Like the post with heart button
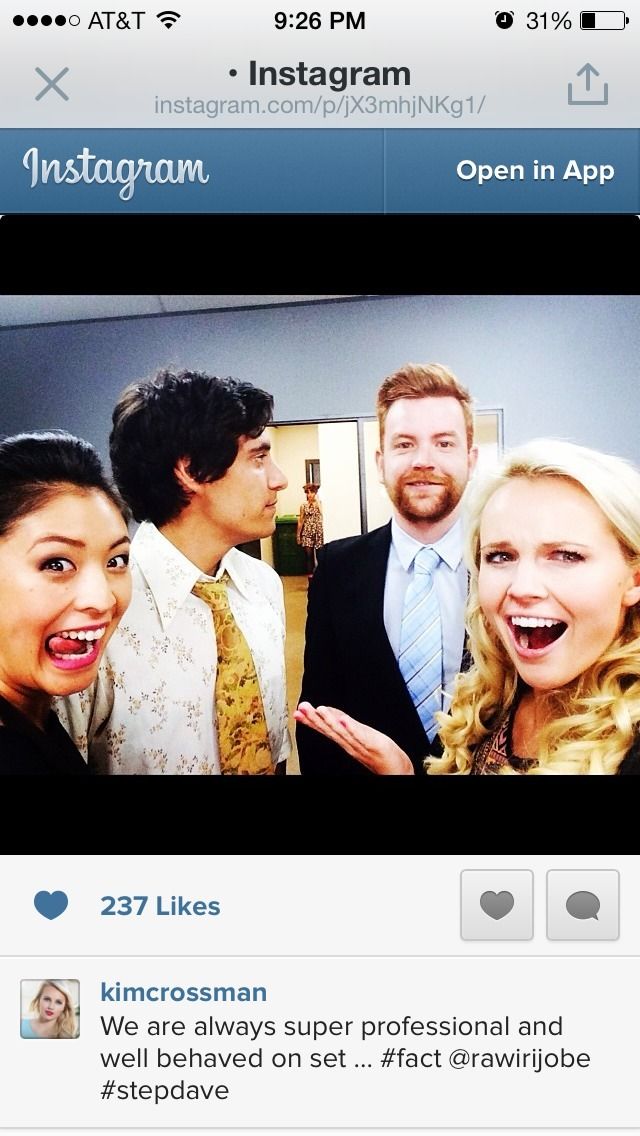Image resolution: width=640 pixels, height=1136 pixels. point(496,905)
